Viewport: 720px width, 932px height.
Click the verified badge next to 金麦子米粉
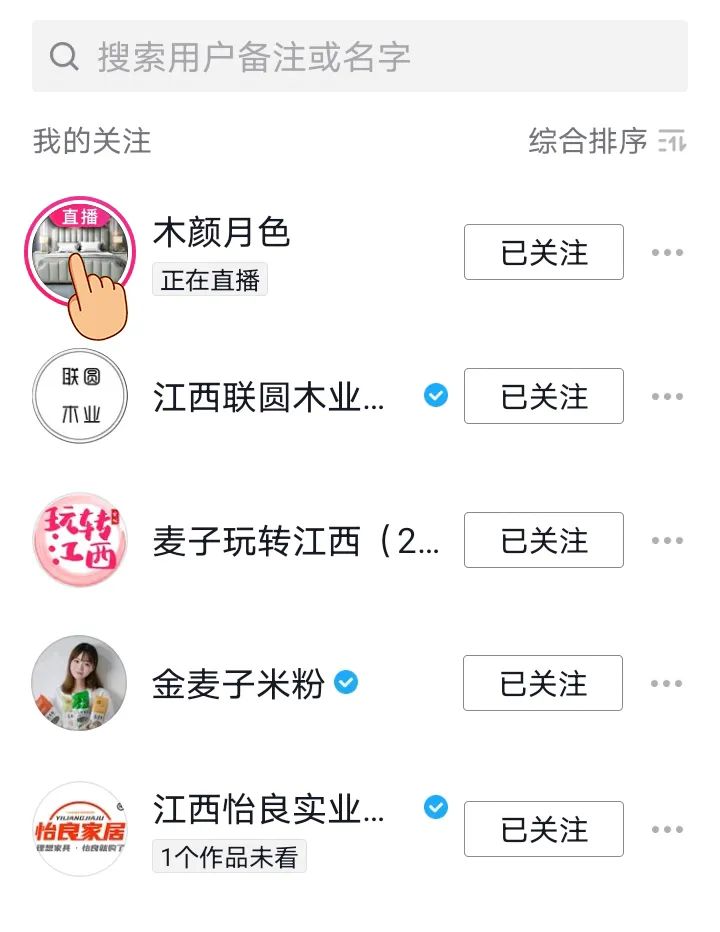pos(344,682)
